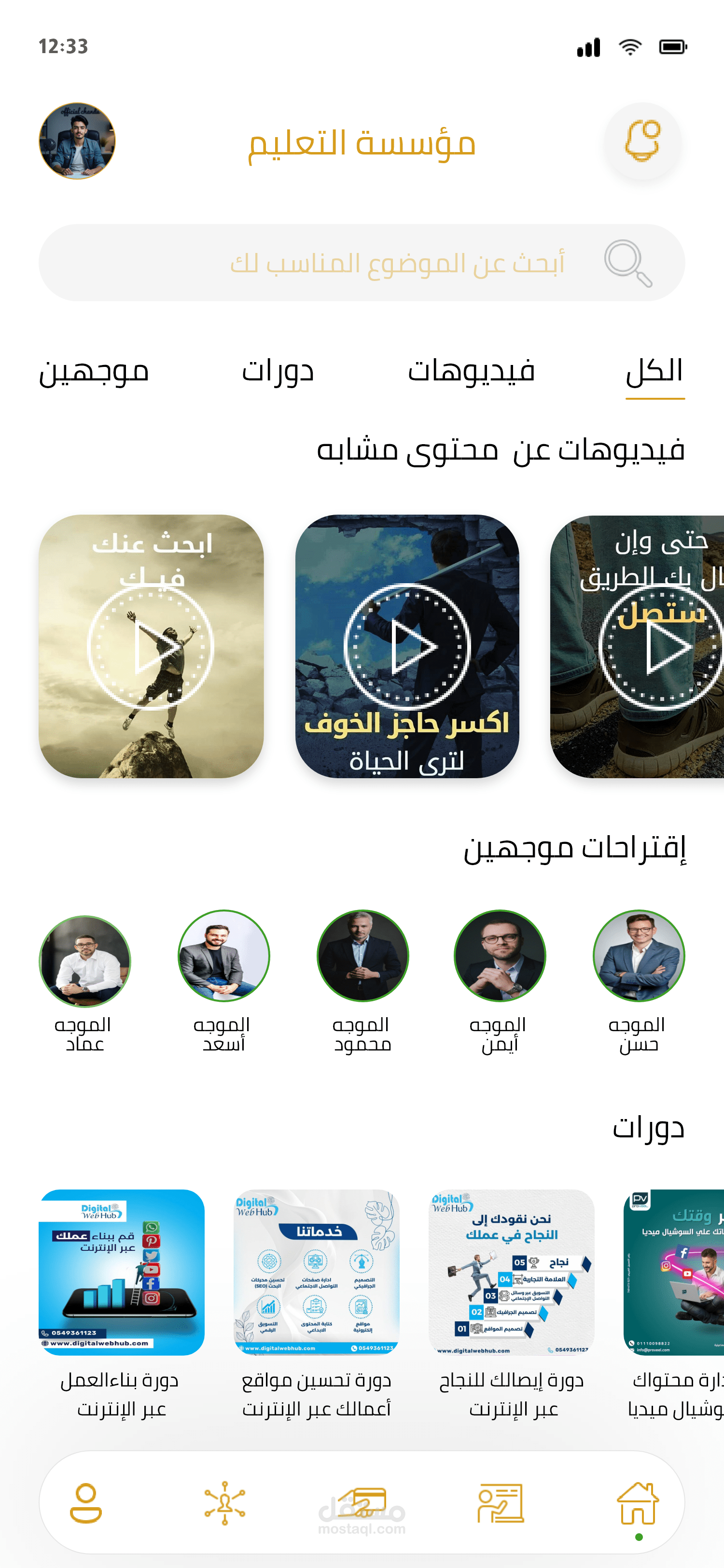The height and width of the screenshot is (1568, 724).
Task: Open the notifications bell
Action: coord(642,141)
